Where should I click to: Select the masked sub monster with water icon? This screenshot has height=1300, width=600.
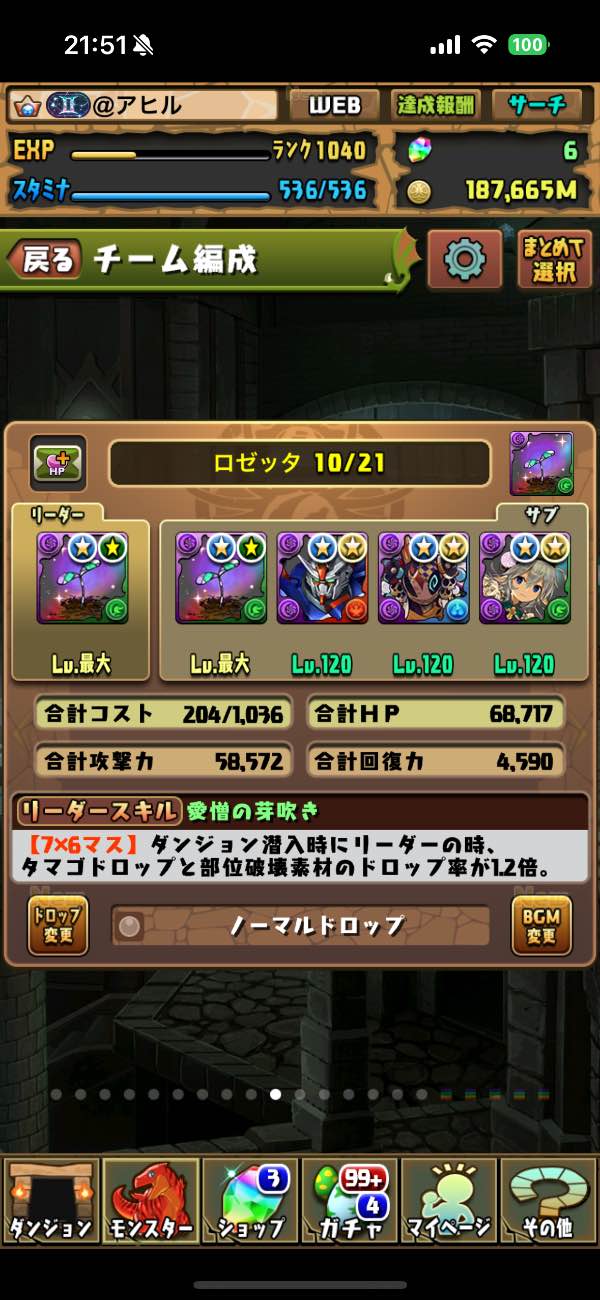pyautogui.click(x=423, y=578)
